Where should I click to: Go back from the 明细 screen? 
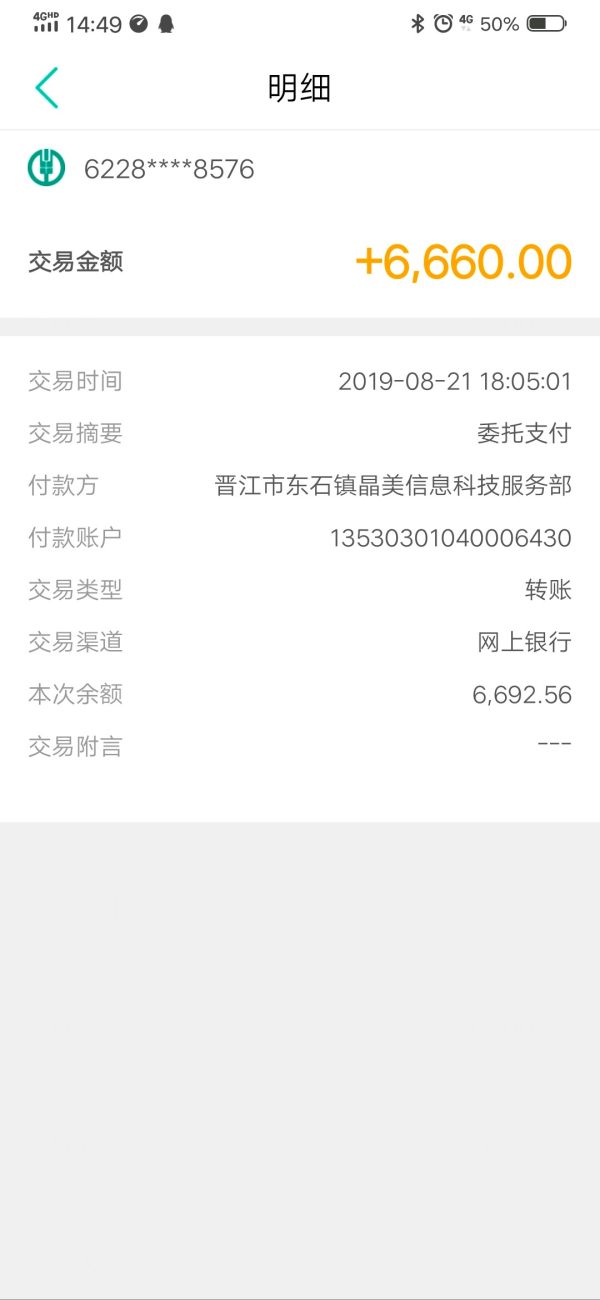(x=46, y=88)
